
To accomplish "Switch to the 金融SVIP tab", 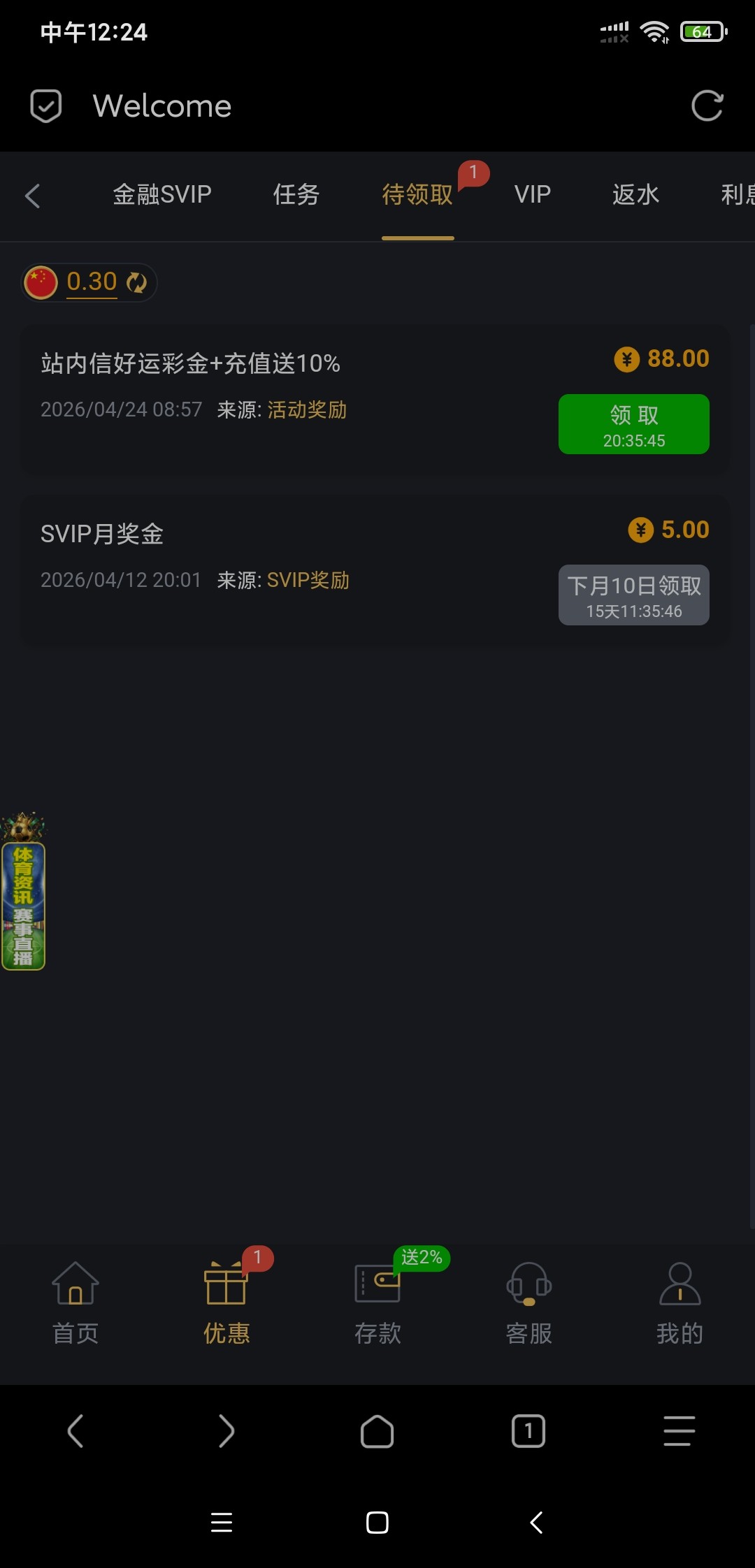I will click(161, 194).
